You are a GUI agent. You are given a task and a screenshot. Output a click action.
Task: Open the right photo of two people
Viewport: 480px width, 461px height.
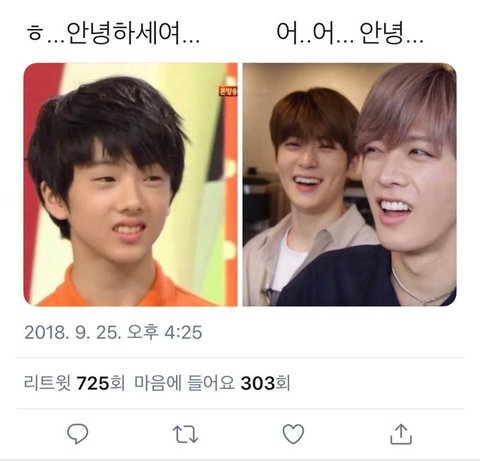(349, 184)
